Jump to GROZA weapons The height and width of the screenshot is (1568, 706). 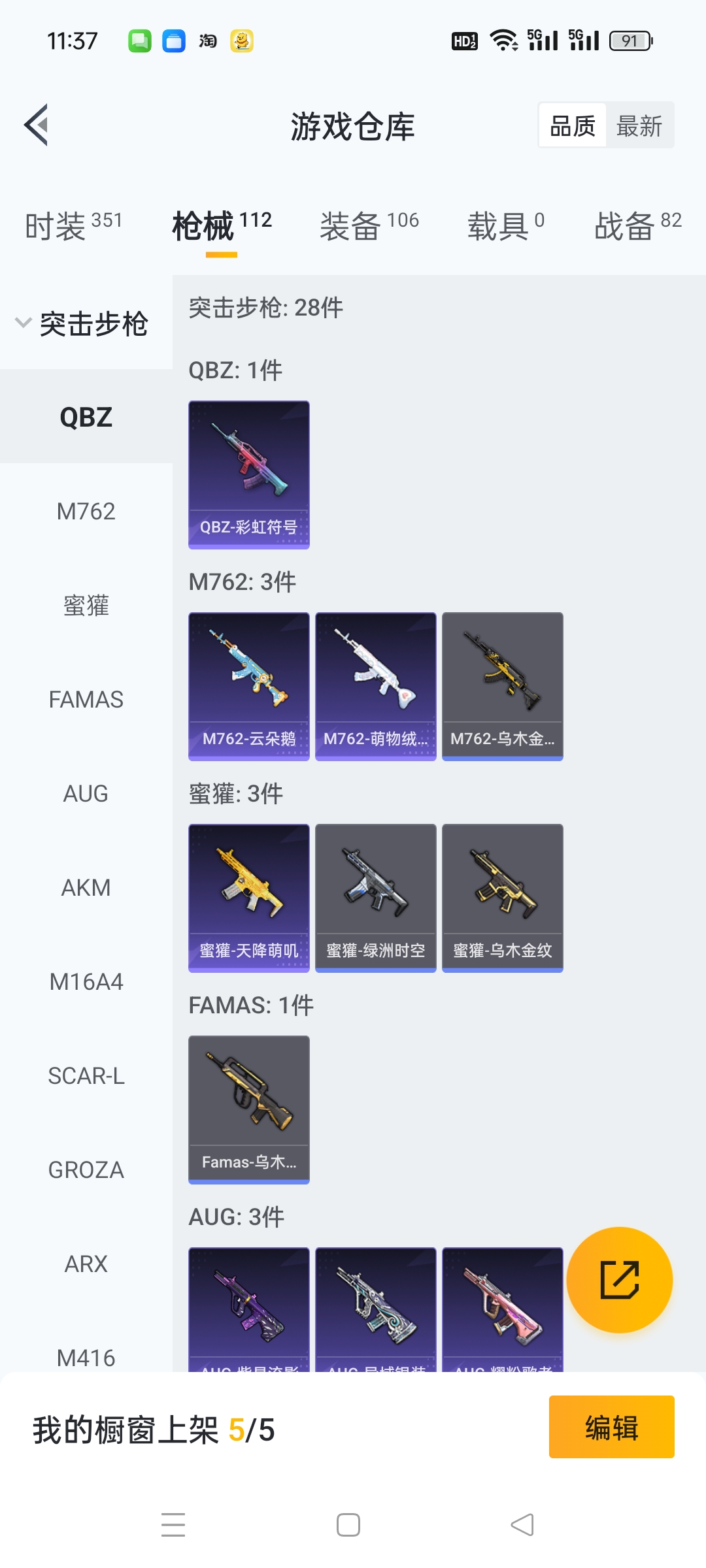(86, 1170)
